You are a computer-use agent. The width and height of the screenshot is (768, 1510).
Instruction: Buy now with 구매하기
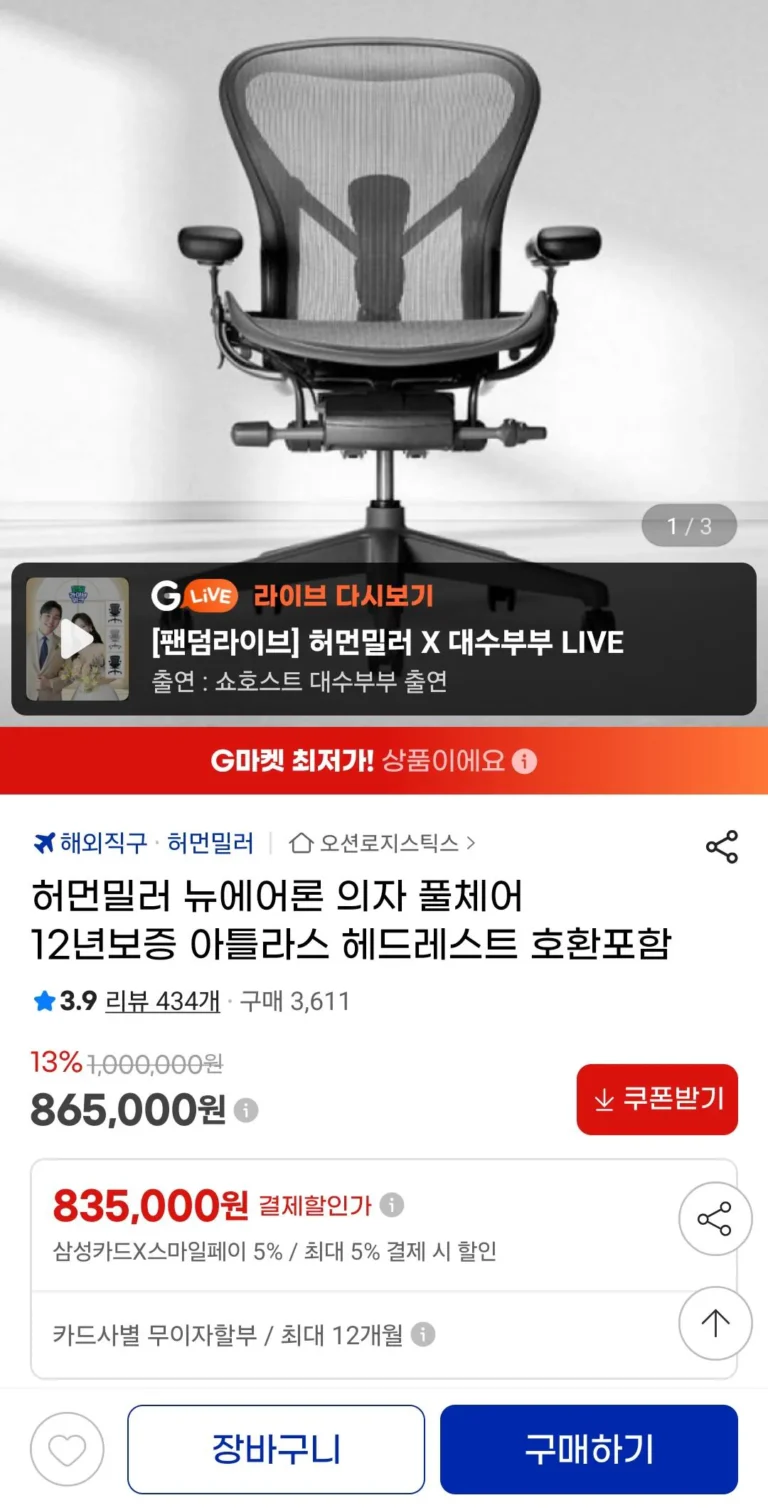588,1449
